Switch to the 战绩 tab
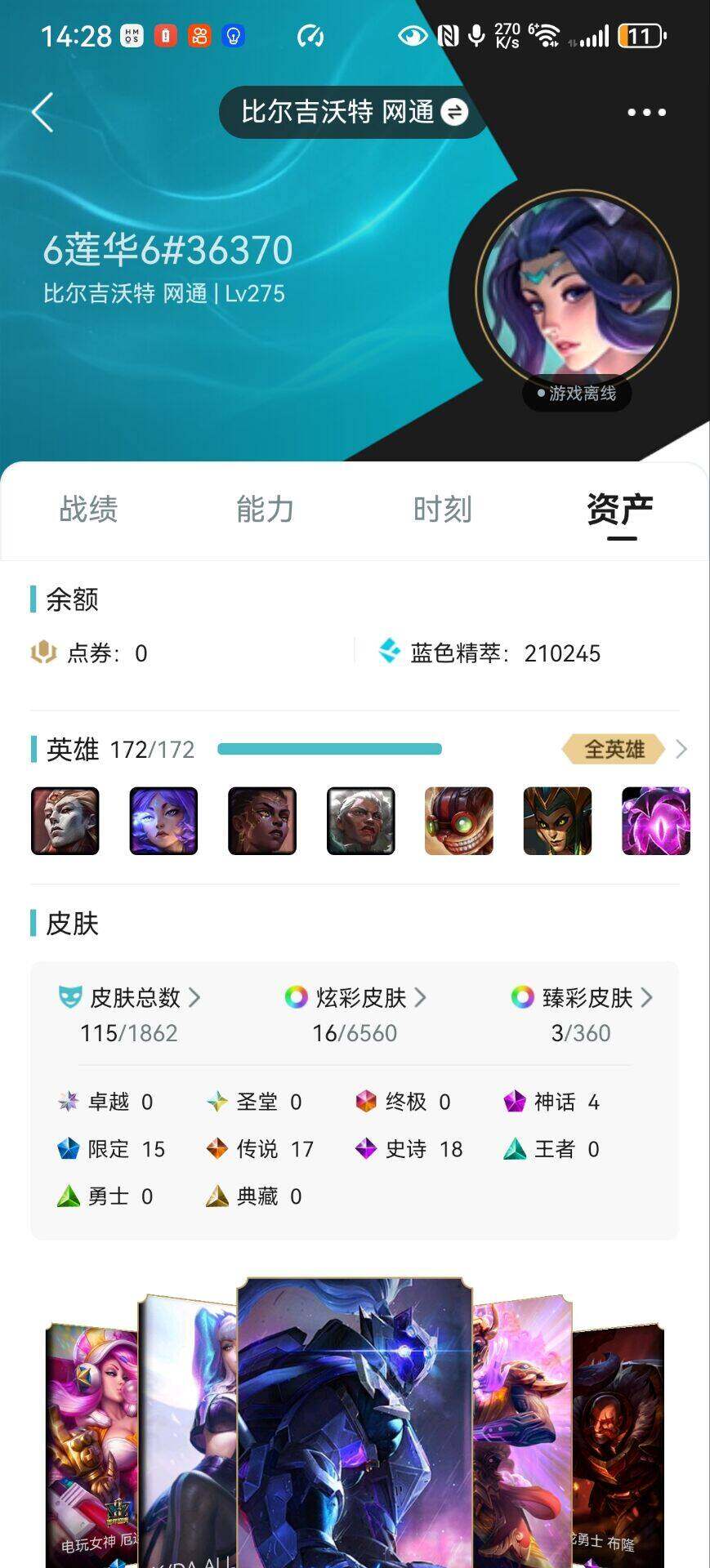 tap(88, 509)
